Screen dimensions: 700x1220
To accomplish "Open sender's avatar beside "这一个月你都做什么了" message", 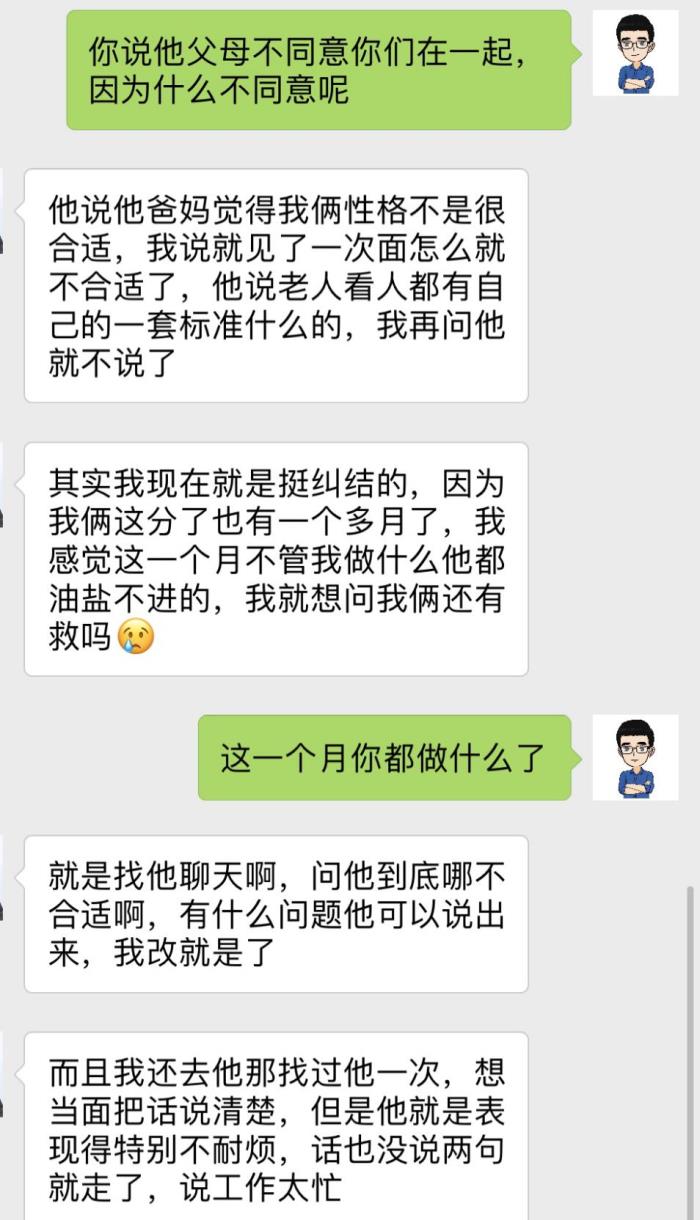I will pyautogui.click(x=635, y=757).
